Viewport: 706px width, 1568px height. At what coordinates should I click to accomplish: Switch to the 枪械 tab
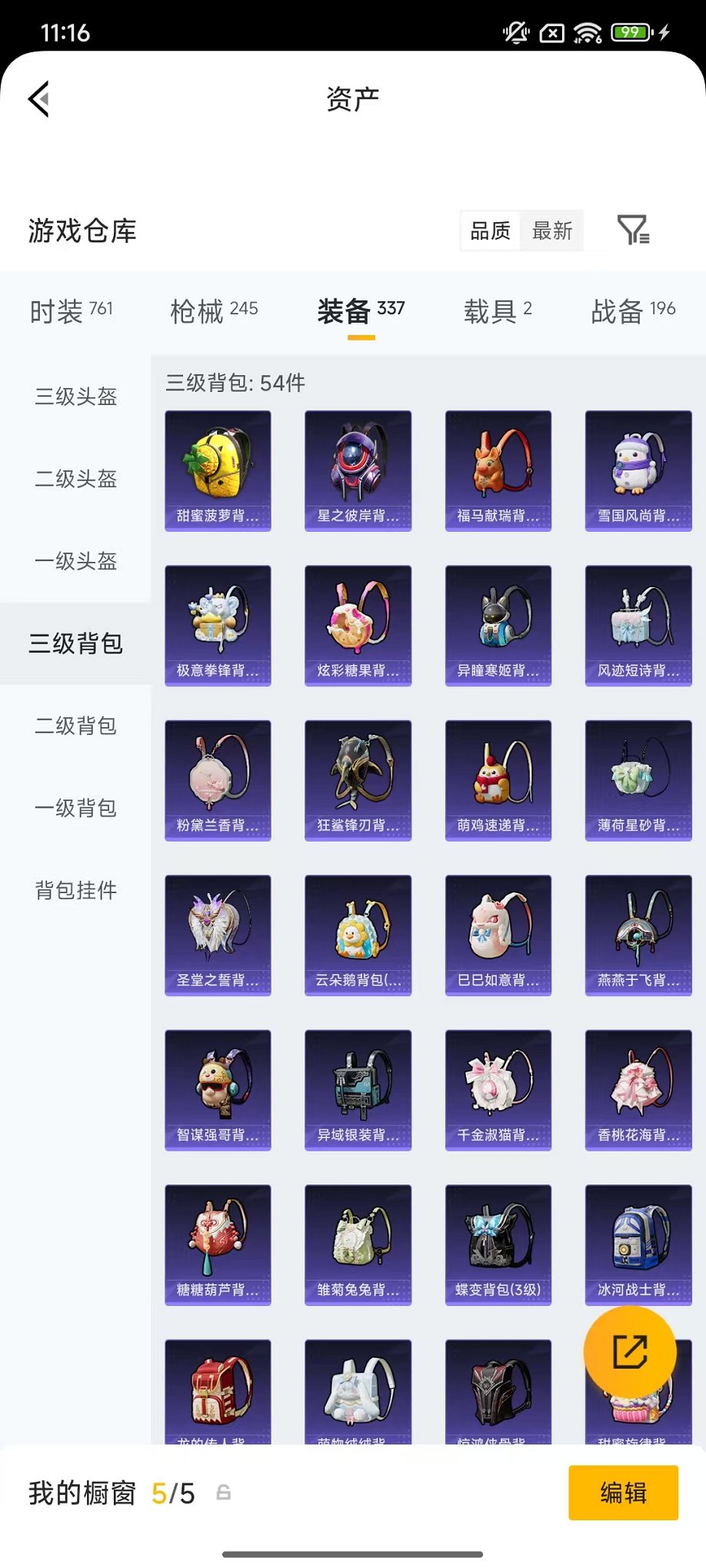201,309
